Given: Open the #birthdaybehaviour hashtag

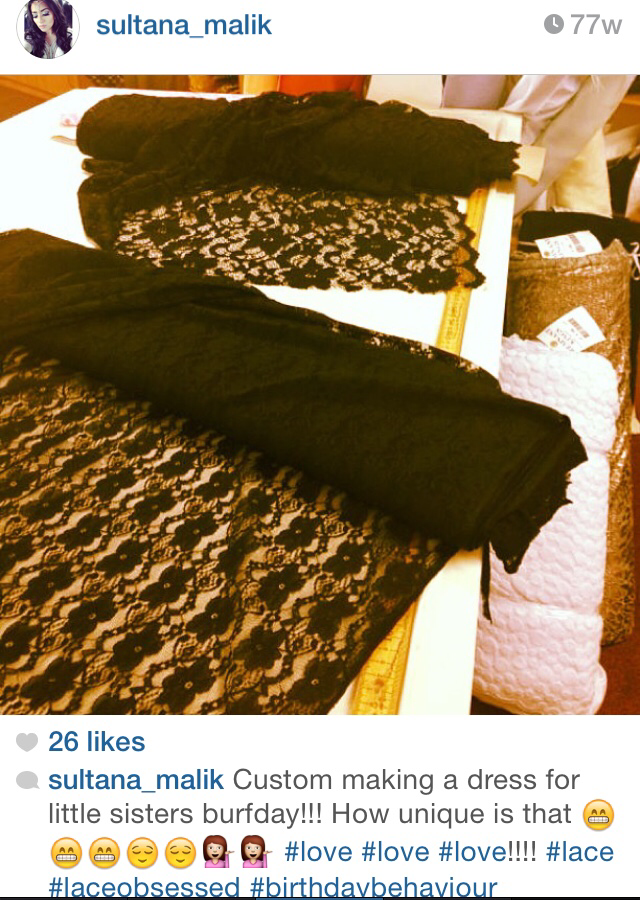Looking at the screenshot, I should click(374, 887).
